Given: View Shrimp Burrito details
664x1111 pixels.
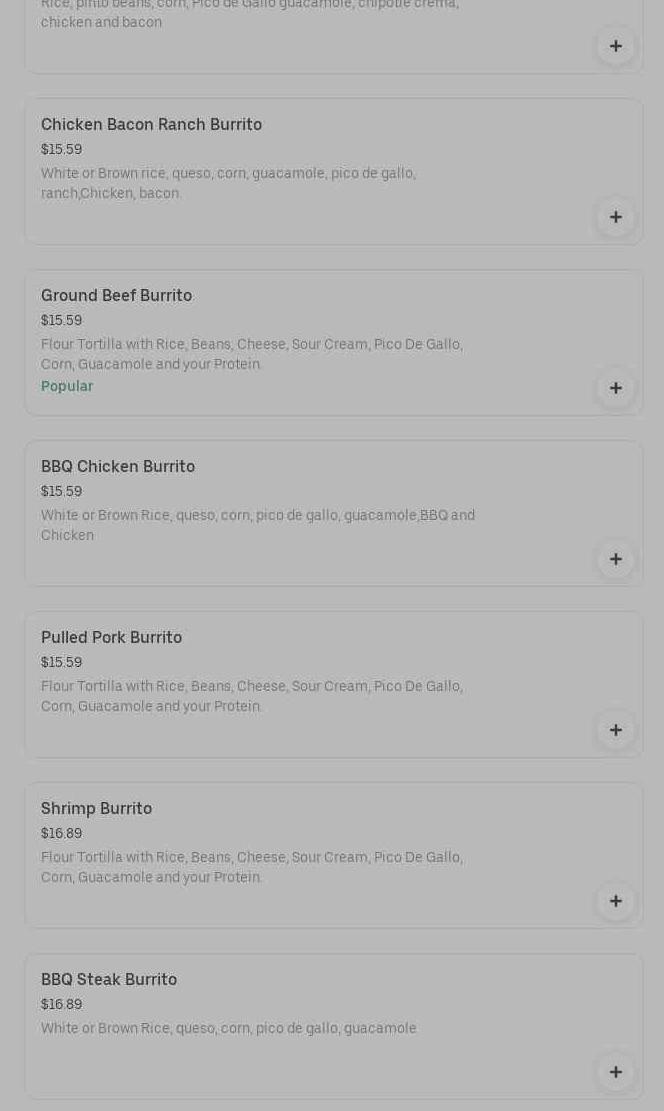Looking at the screenshot, I should [97, 809].
